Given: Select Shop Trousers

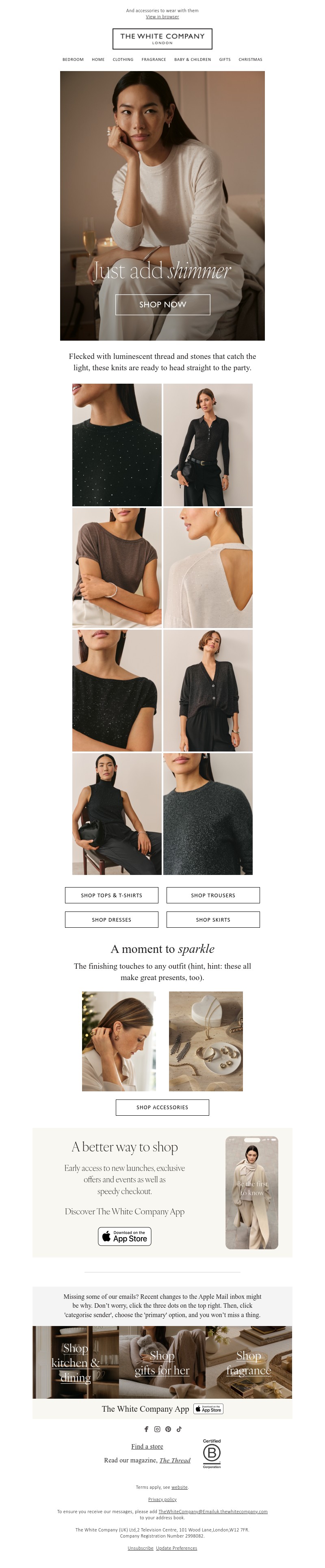Looking at the screenshot, I should [213, 895].
